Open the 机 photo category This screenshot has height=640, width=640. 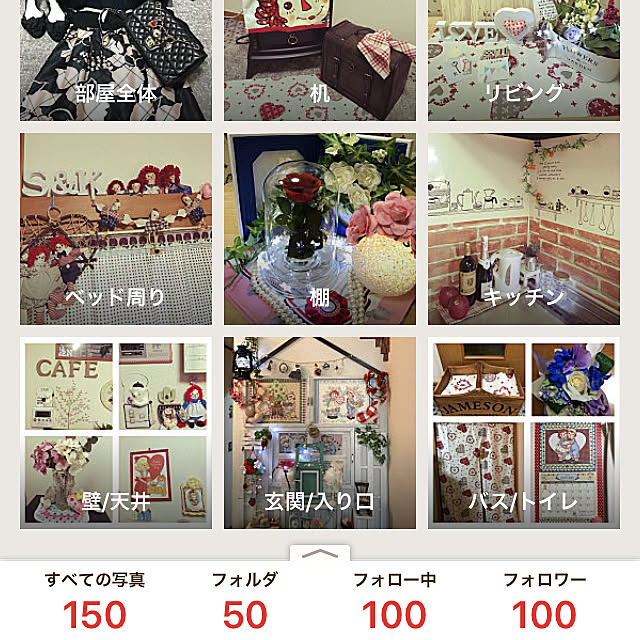[x=320, y=60]
